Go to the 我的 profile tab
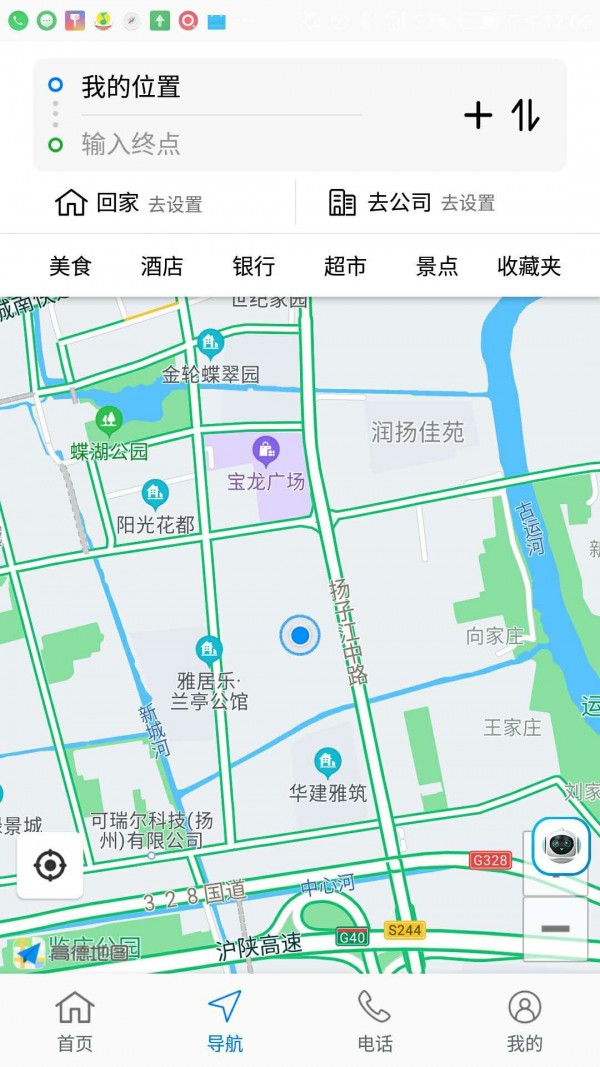600x1067 pixels. pyautogui.click(x=524, y=1022)
